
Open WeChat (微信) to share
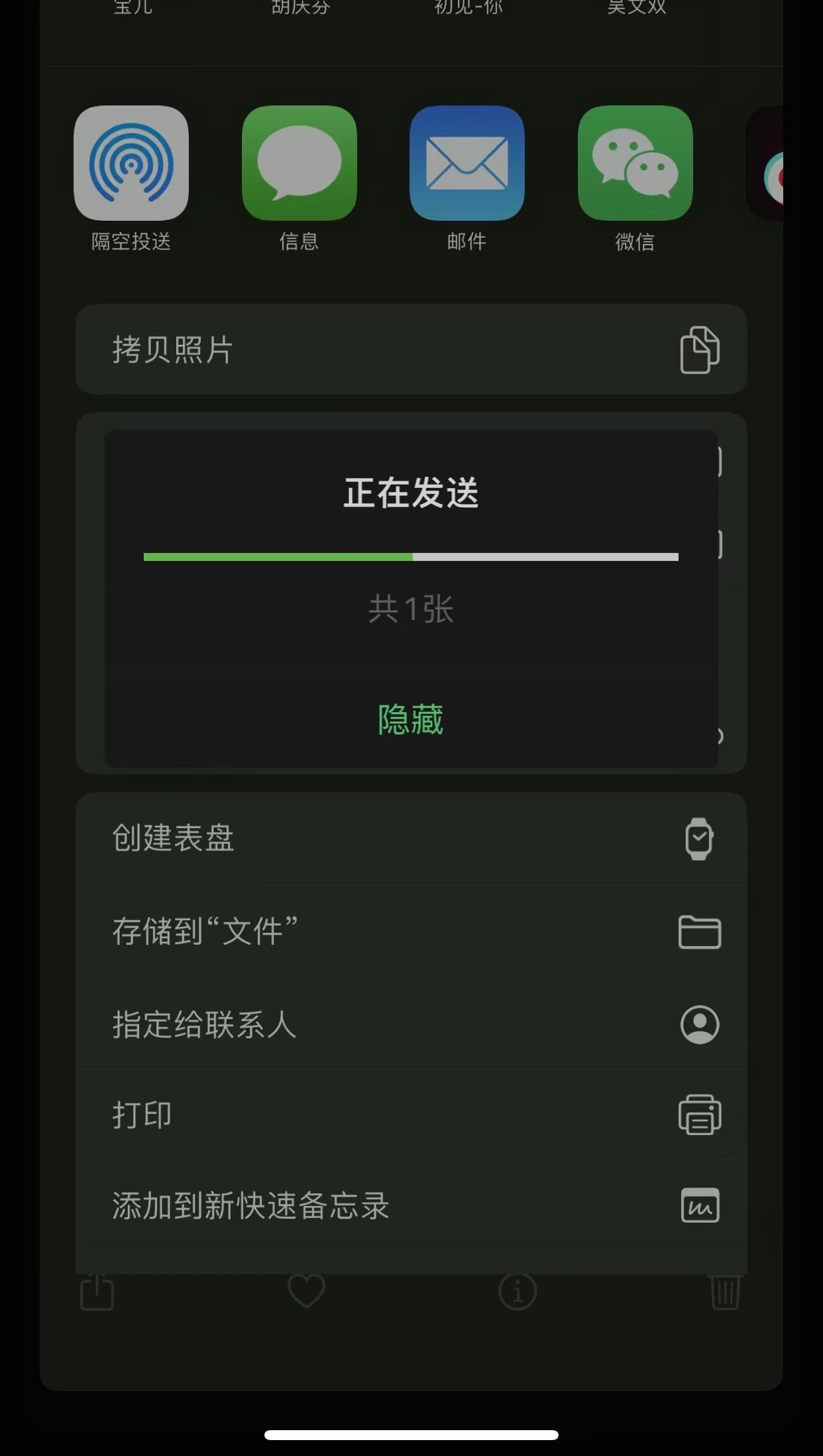[635, 163]
